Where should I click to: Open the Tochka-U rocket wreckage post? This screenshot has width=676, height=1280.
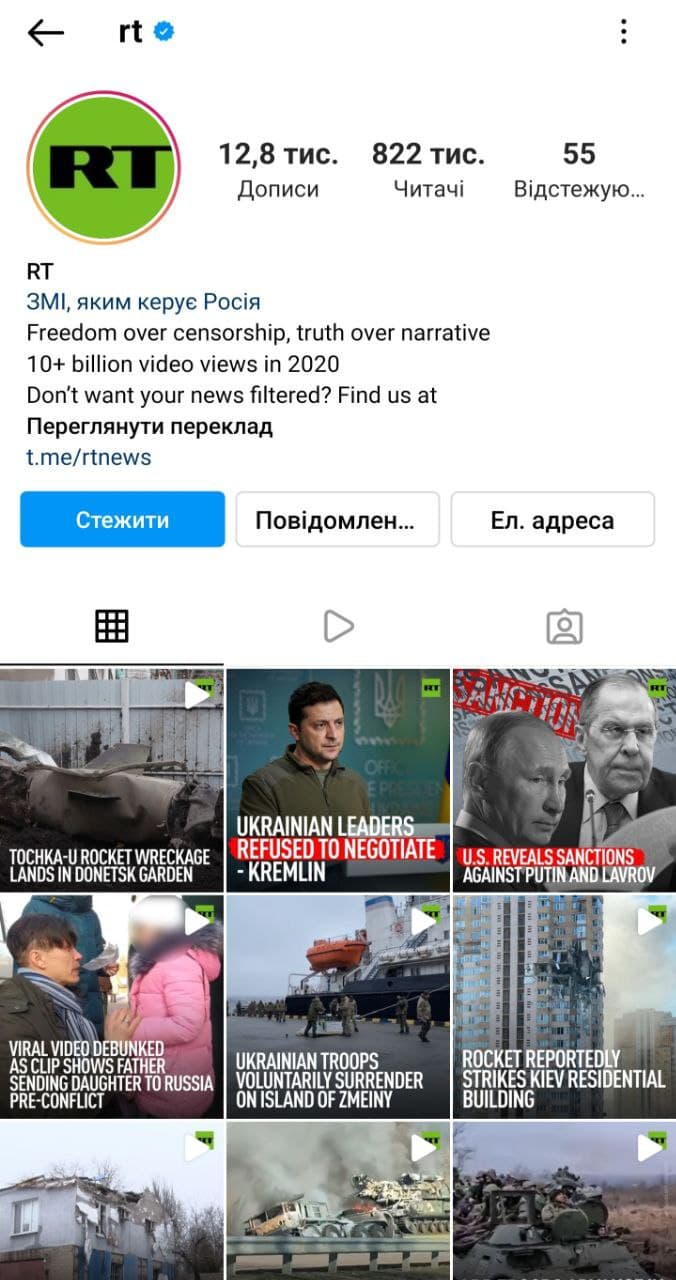112,779
